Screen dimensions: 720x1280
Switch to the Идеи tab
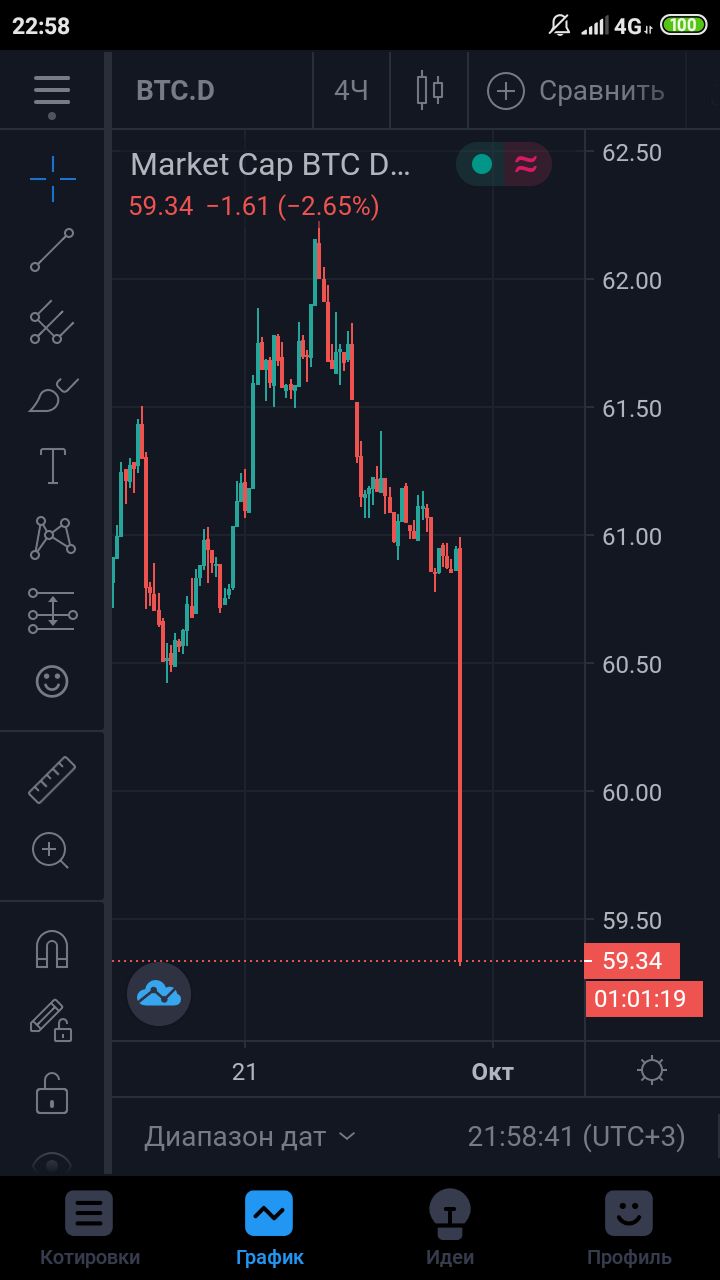coord(449,1229)
